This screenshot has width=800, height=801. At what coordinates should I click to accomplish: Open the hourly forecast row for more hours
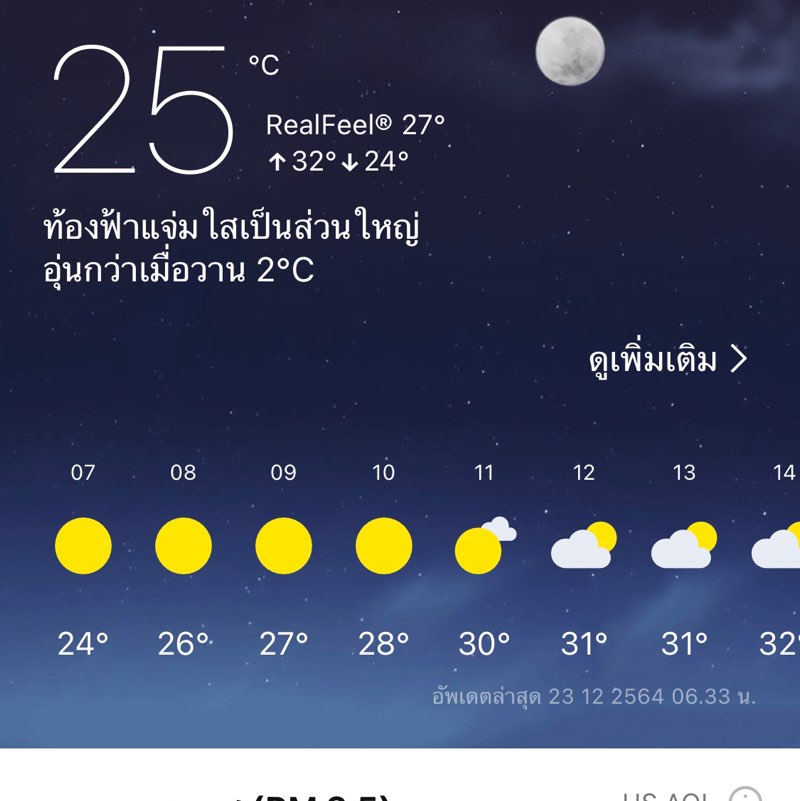tap(400, 545)
